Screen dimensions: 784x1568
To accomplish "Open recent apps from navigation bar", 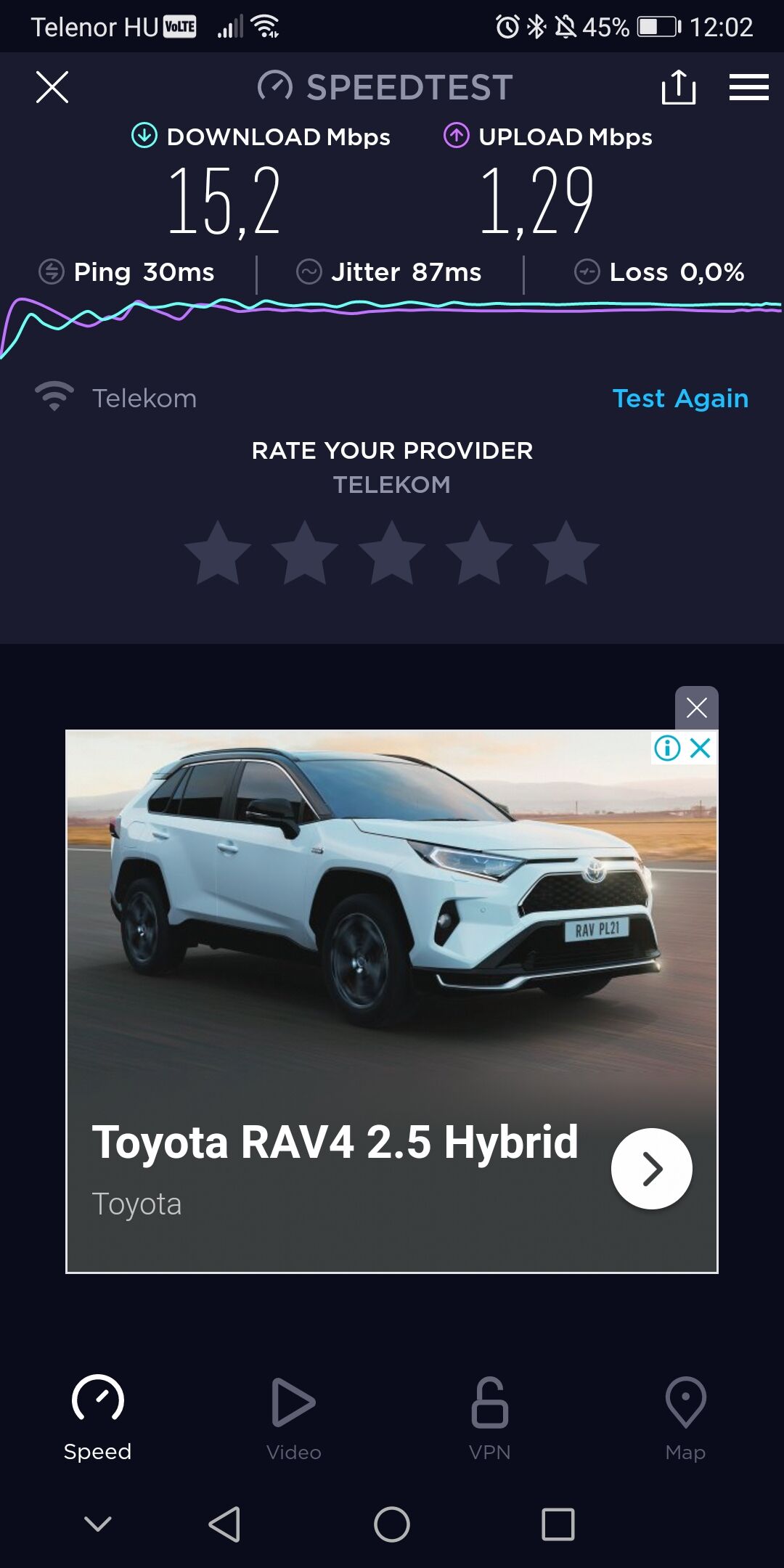I will (x=558, y=1524).
